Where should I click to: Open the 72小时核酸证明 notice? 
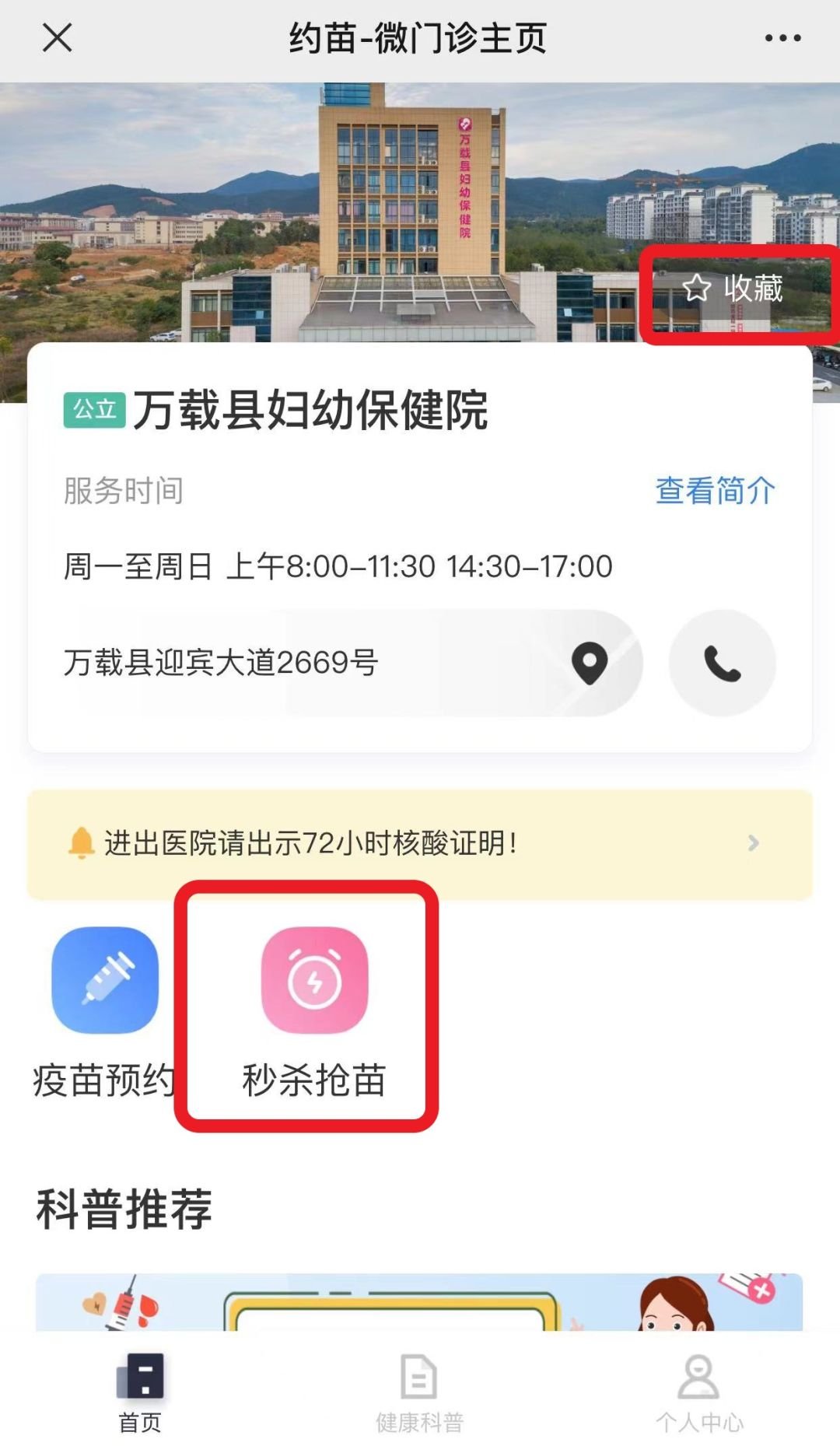420,844
